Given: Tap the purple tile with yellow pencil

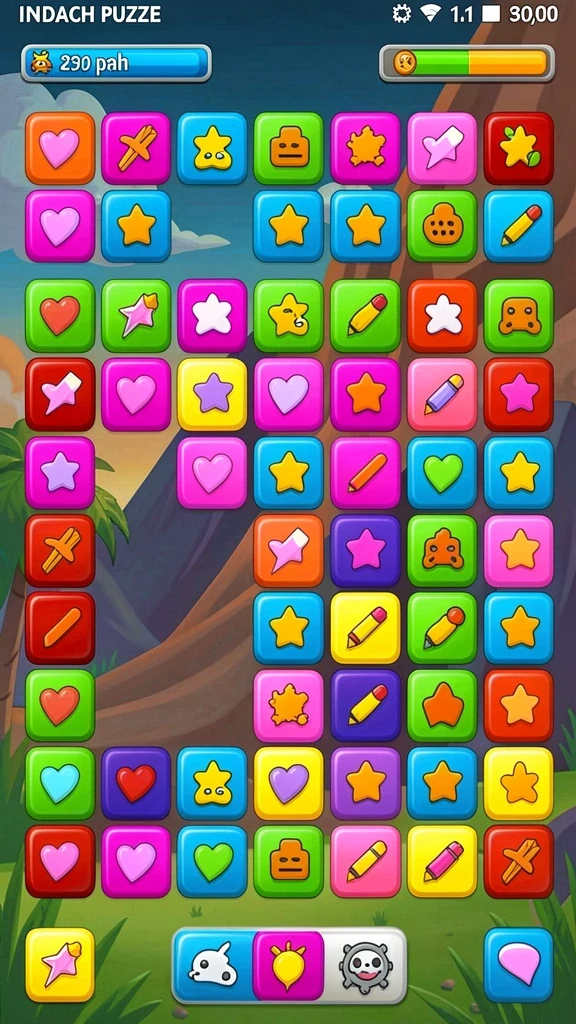Looking at the screenshot, I should (x=365, y=705).
